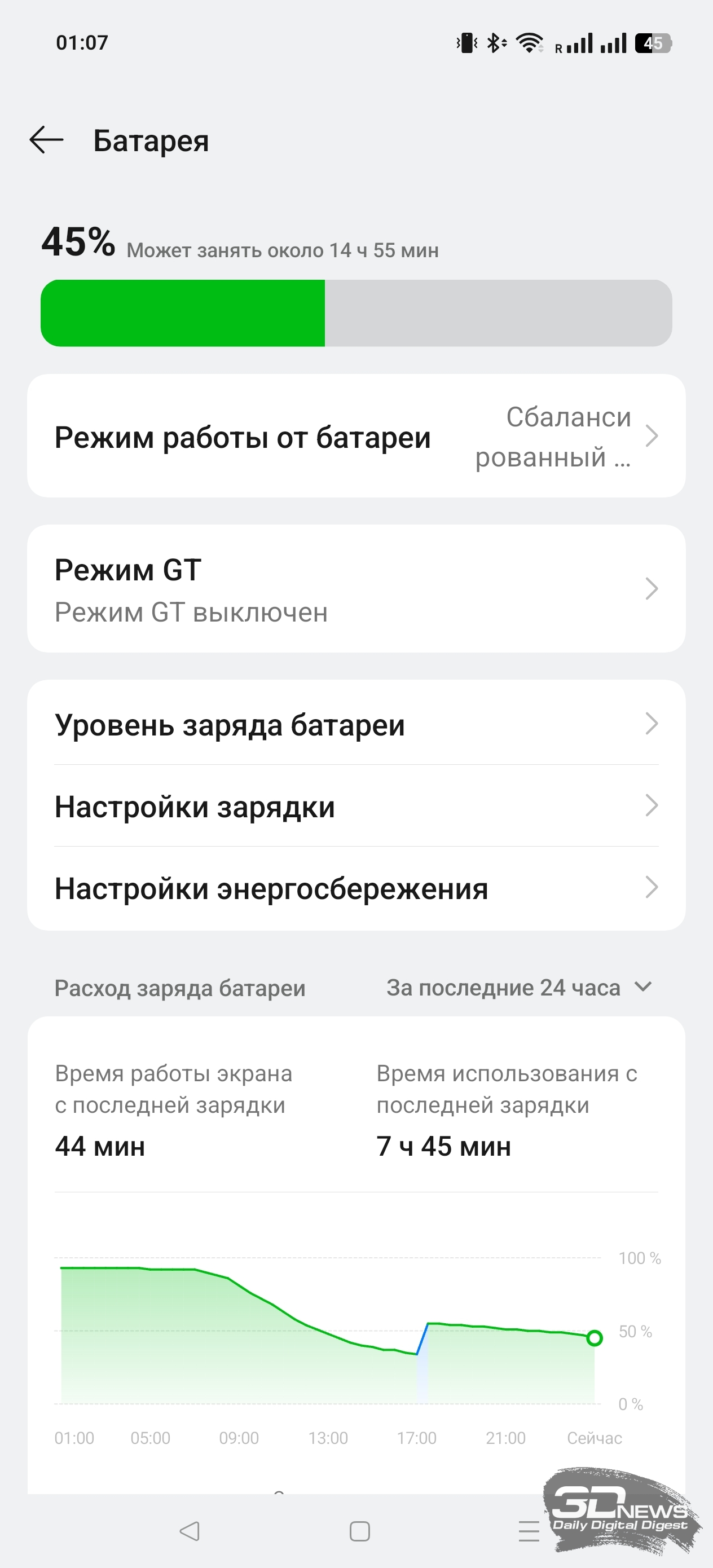Open Режим работы от батареи settings
The image size is (713, 1568).
pos(356,436)
